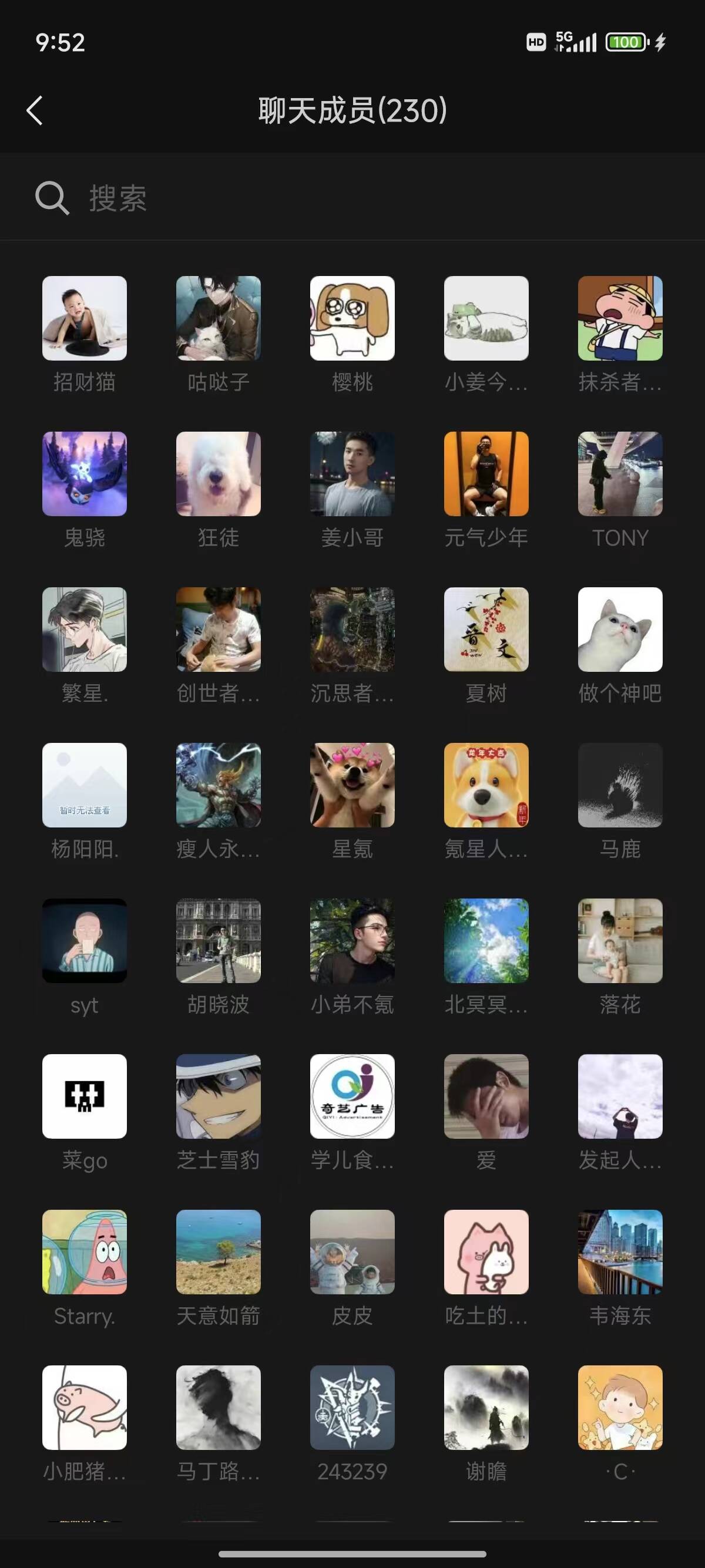View member 天意如箭
The width and height of the screenshot is (705, 1568).
point(219,1252)
